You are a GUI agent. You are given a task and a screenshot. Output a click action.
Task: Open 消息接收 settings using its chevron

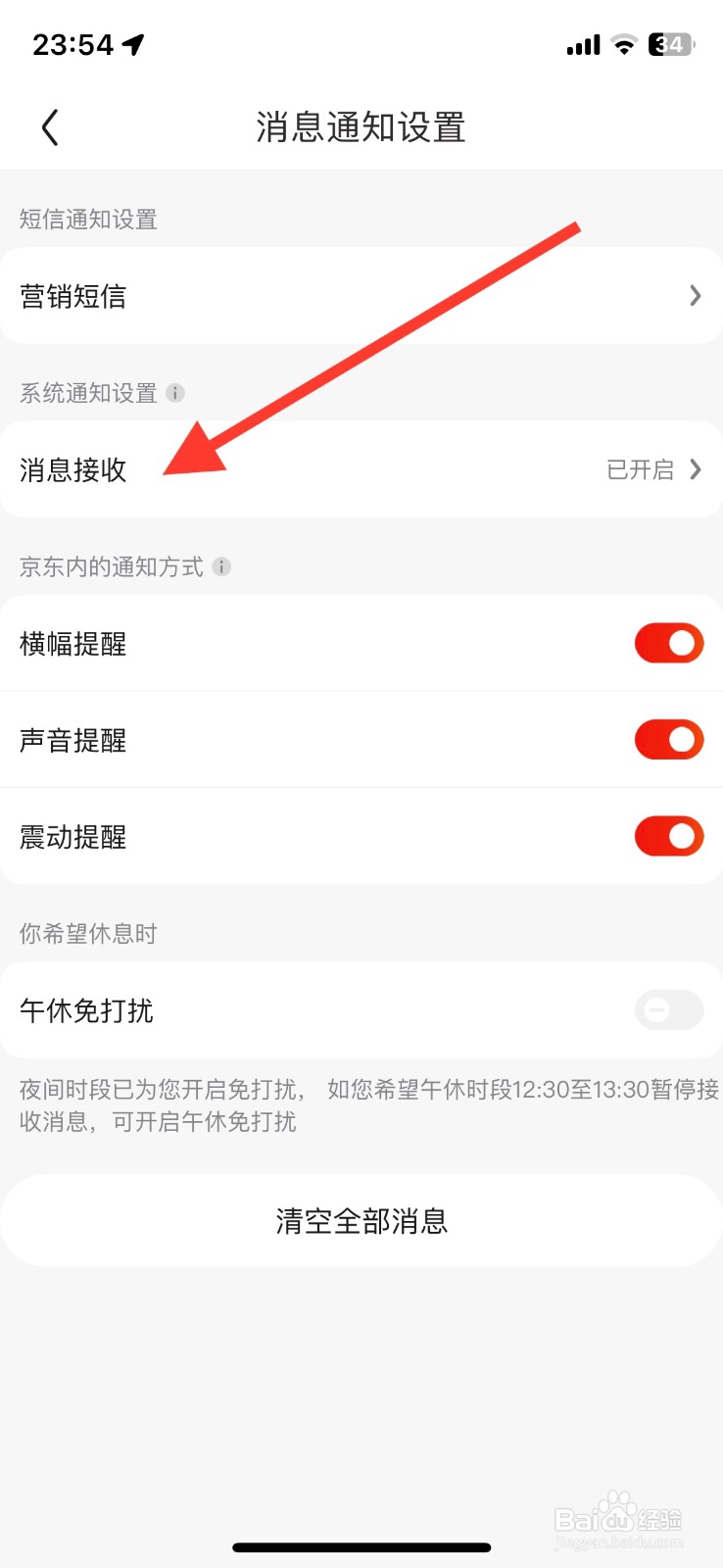click(695, 469)
